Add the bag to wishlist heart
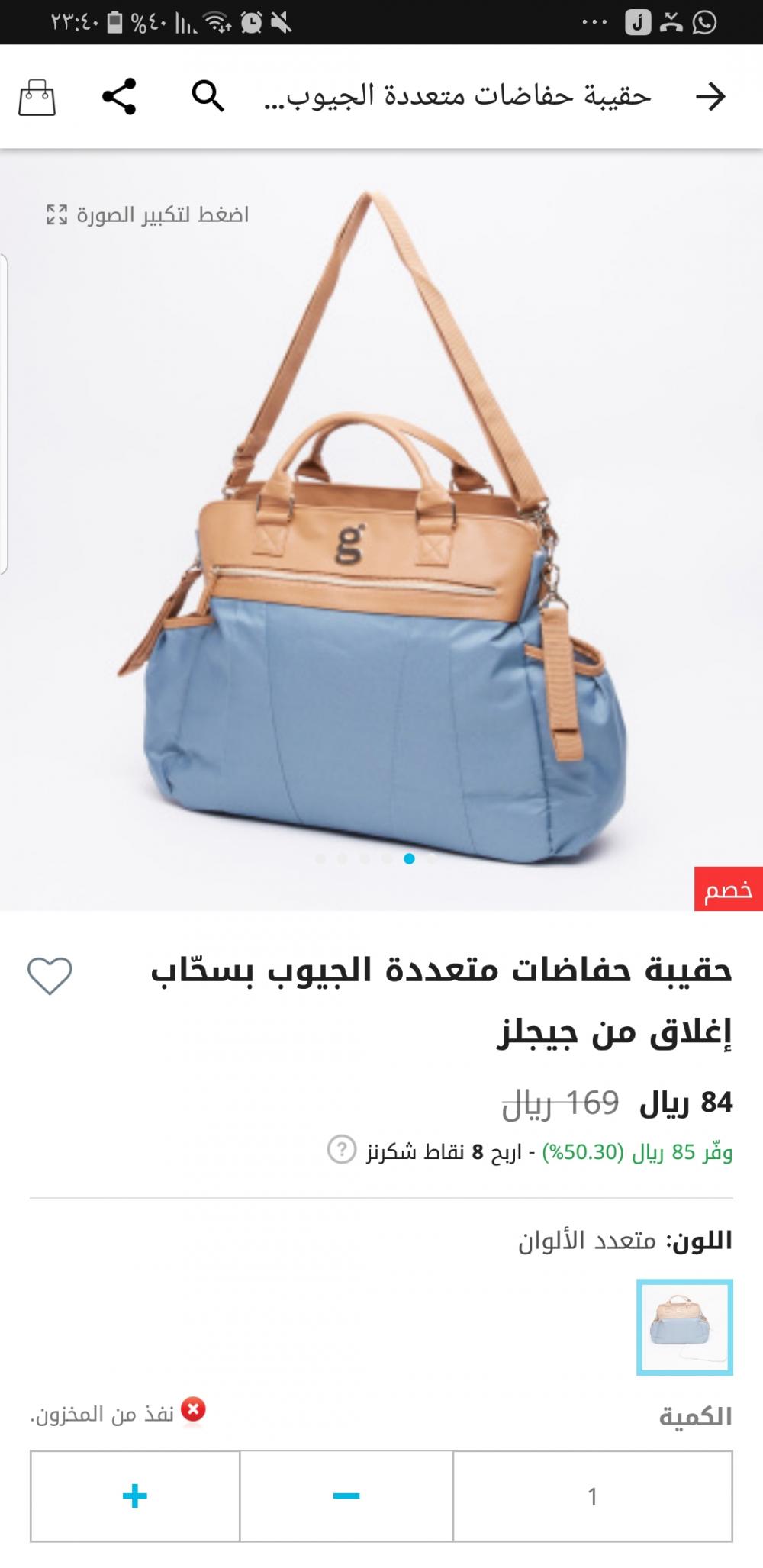 pyautogui.click(x=50, y=975)
